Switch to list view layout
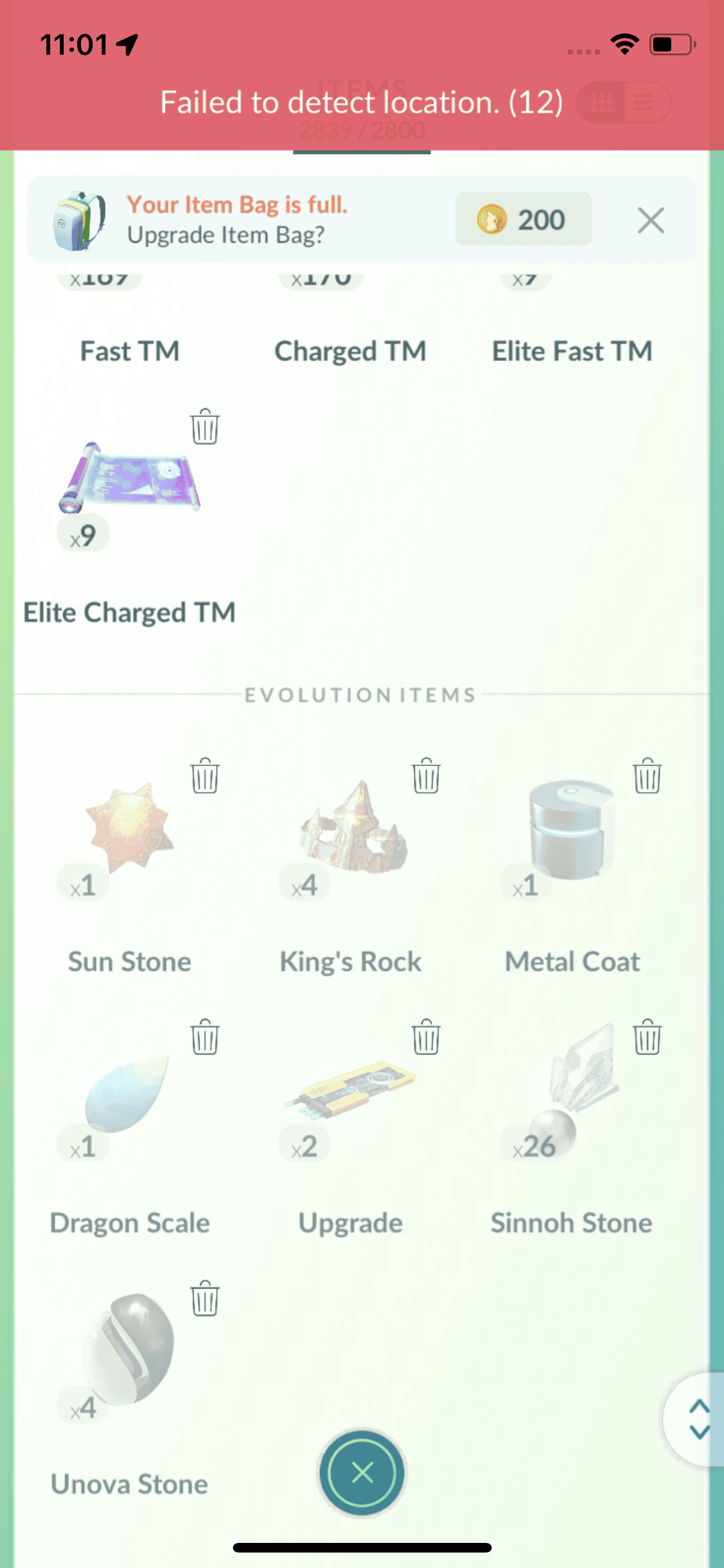This screenshot has width=724, height=1568. coord(644,102)
